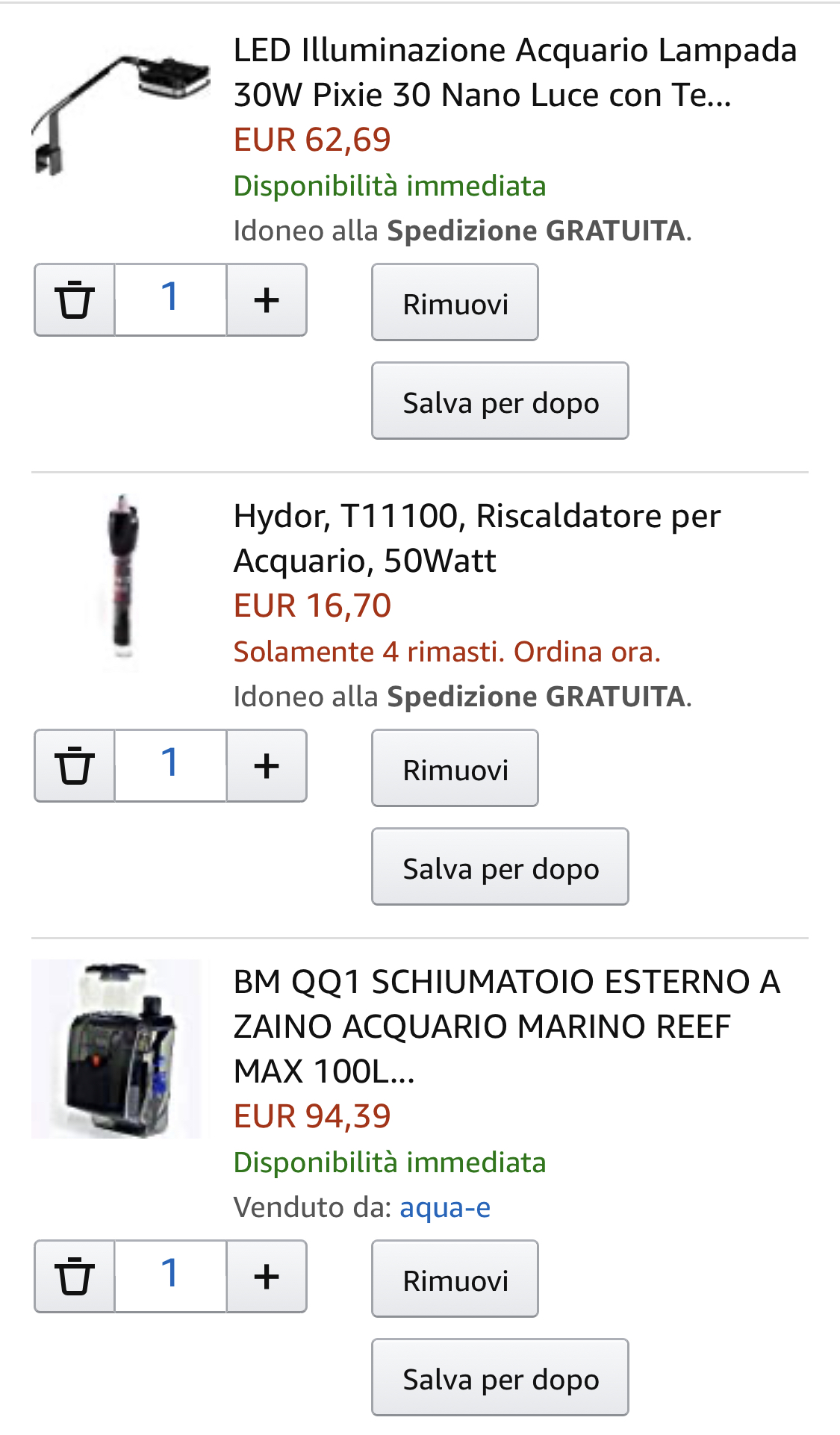840x1435 pixels.
Task: Increase quantity of LED Illuminazione lamp
Action: pyautogui.click(x=267, y=300)
